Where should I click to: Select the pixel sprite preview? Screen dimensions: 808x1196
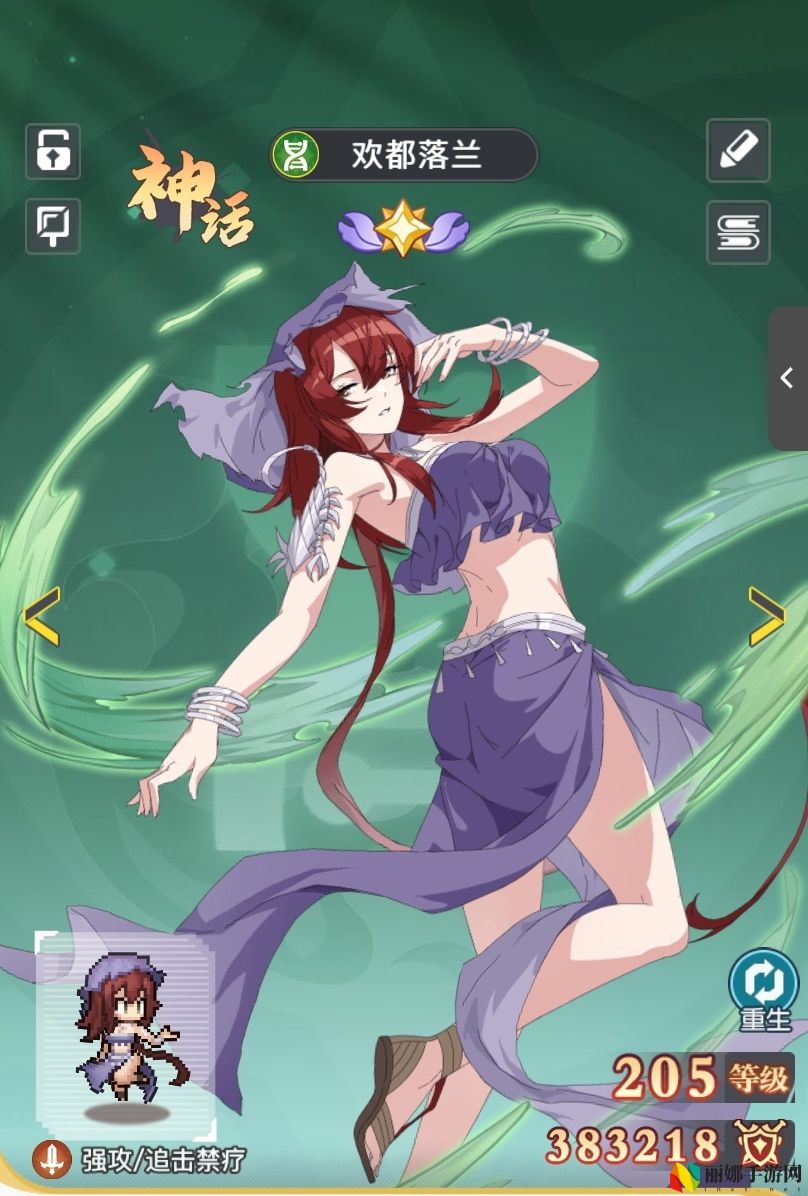[x=125, y=1035]
